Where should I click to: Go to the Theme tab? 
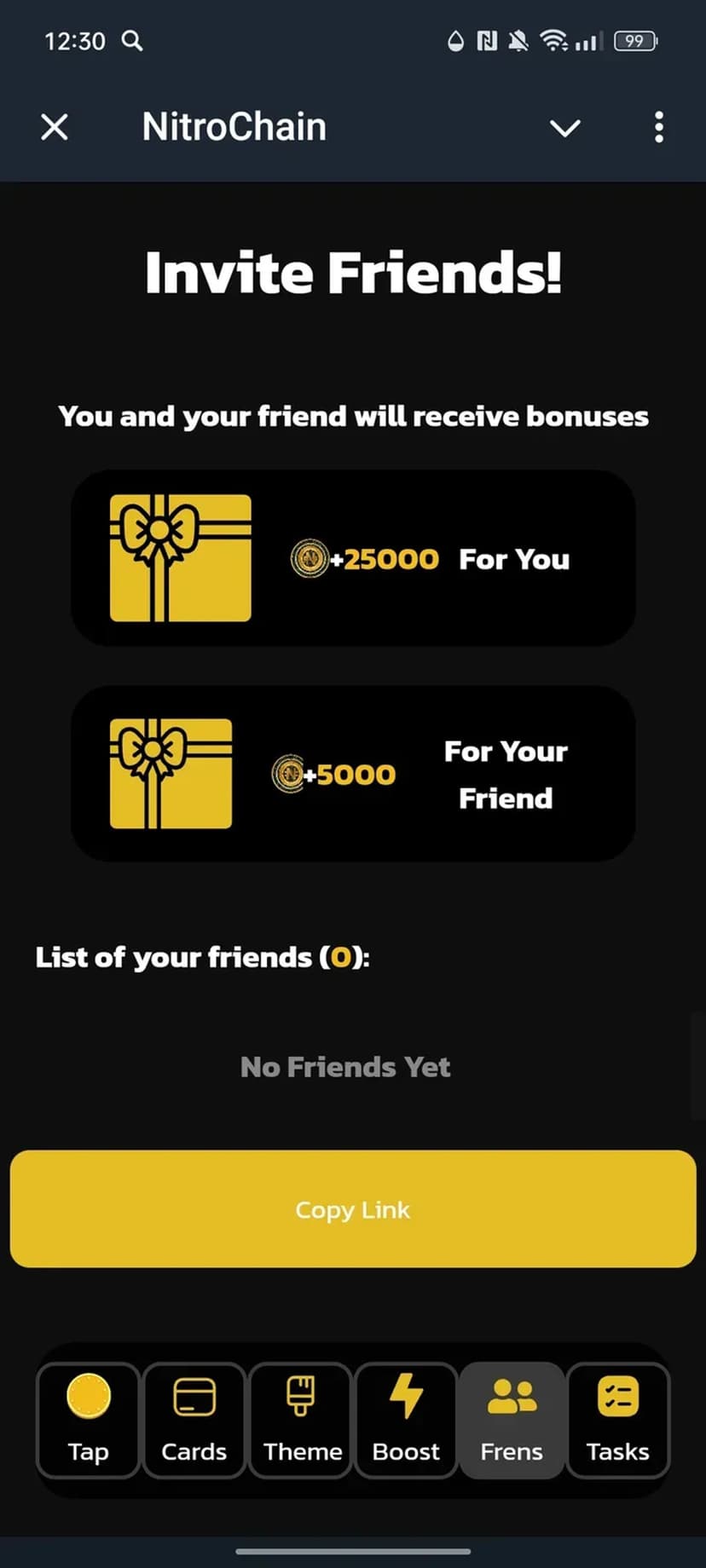(x=301, y=1420)
